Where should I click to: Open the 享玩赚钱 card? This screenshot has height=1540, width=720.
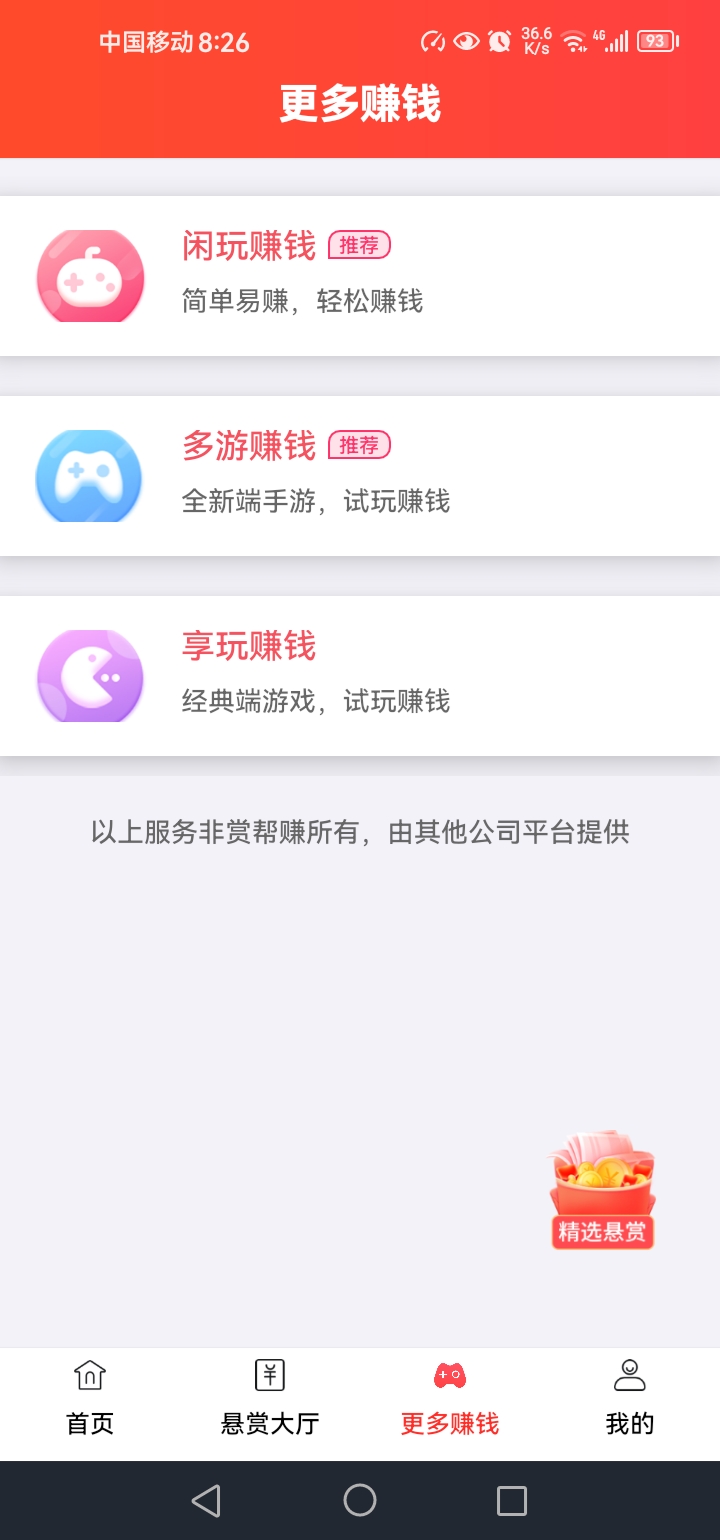coord(360,676)
